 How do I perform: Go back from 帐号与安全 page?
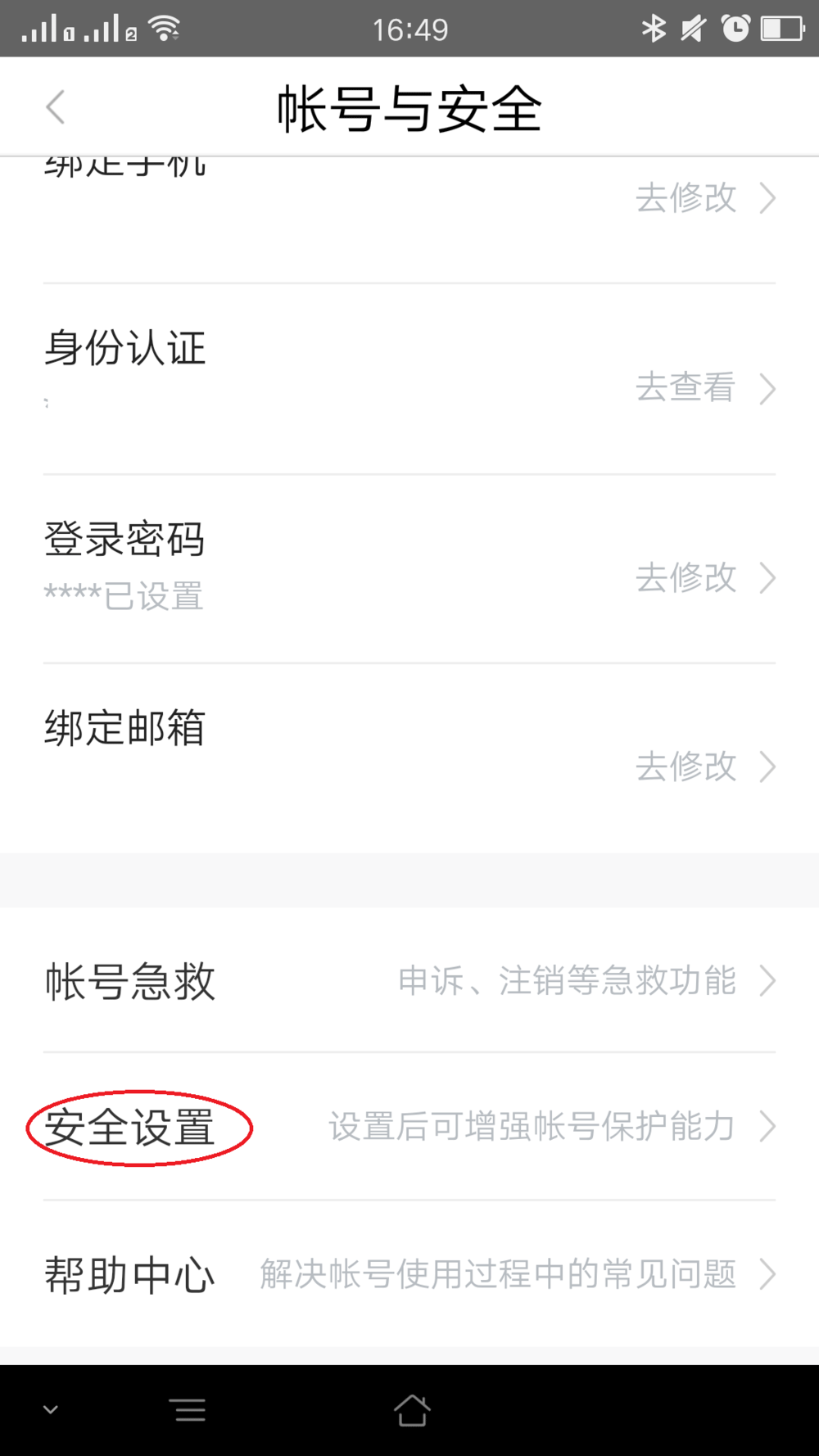pyautogui.click(x=56, y=107)
